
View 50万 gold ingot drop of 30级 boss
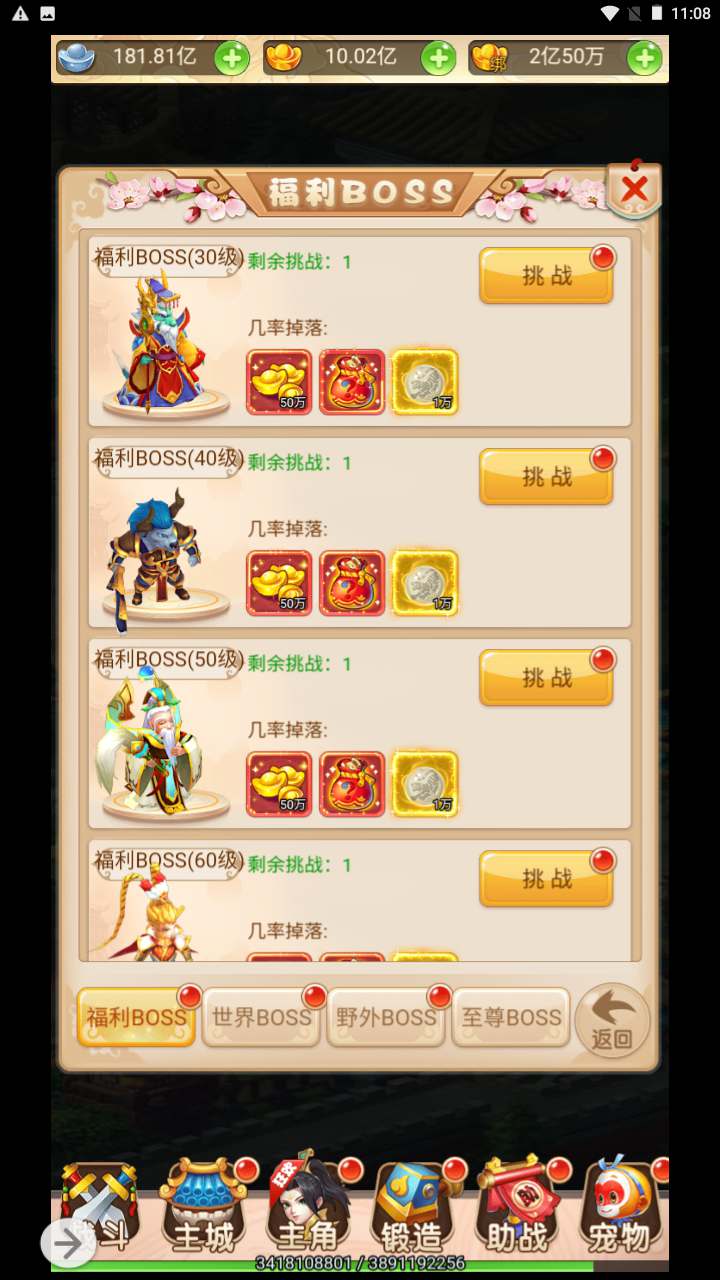click(x=279, y=382)
